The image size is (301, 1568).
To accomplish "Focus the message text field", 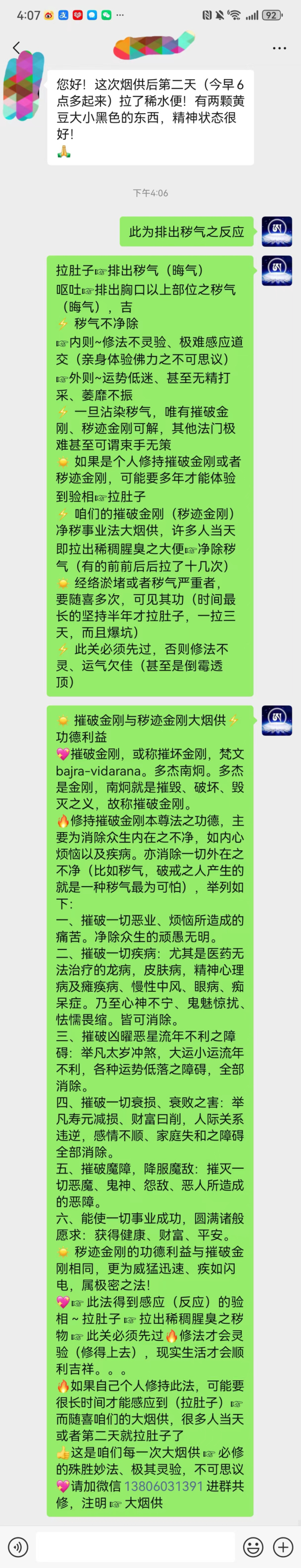I will coord(135,1546).
